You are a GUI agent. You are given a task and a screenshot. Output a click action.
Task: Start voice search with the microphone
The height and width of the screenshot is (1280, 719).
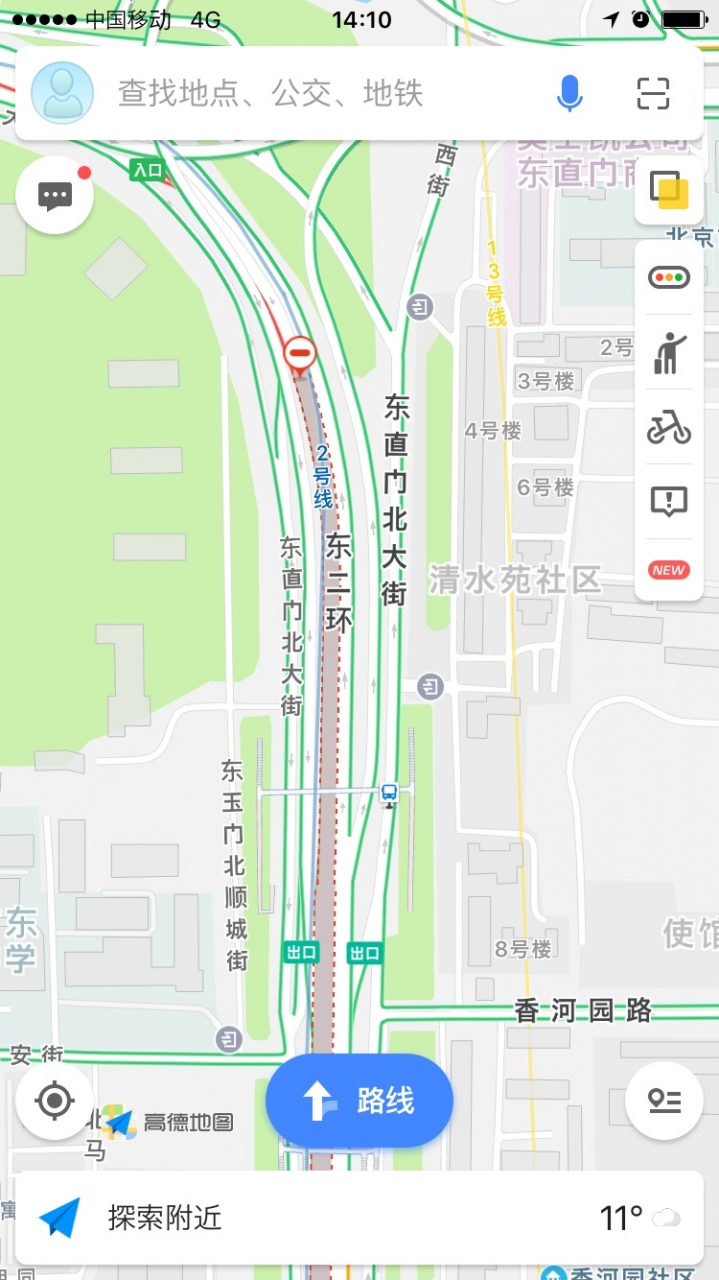(569, 93)
